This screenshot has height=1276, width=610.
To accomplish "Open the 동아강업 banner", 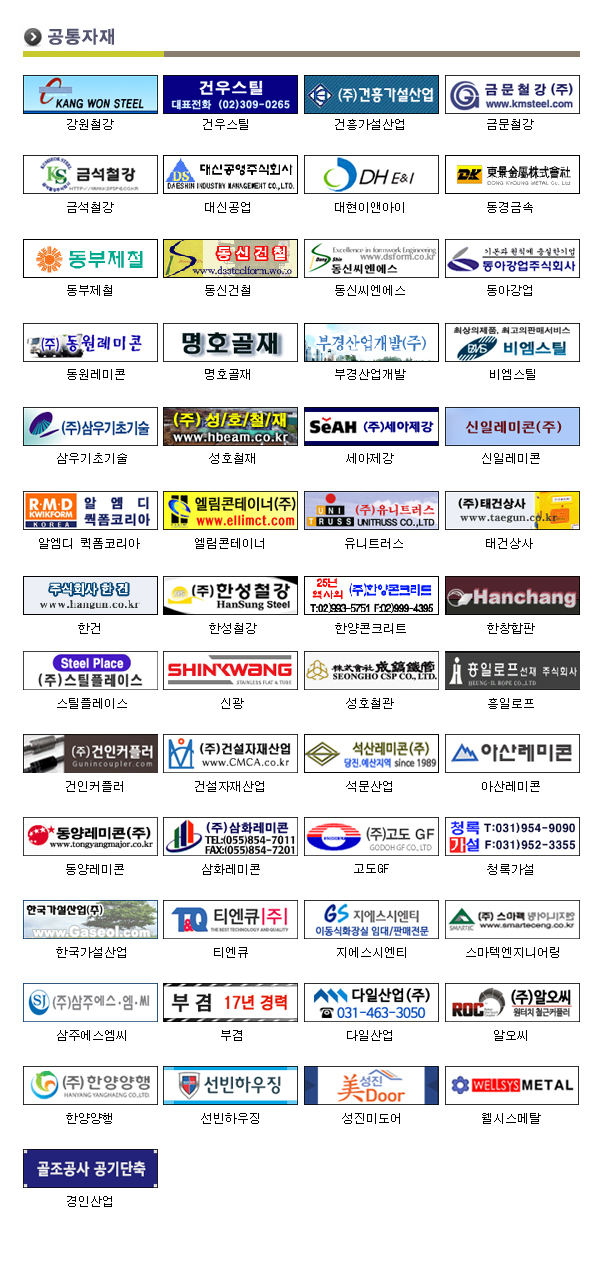I will coord(511,258).
